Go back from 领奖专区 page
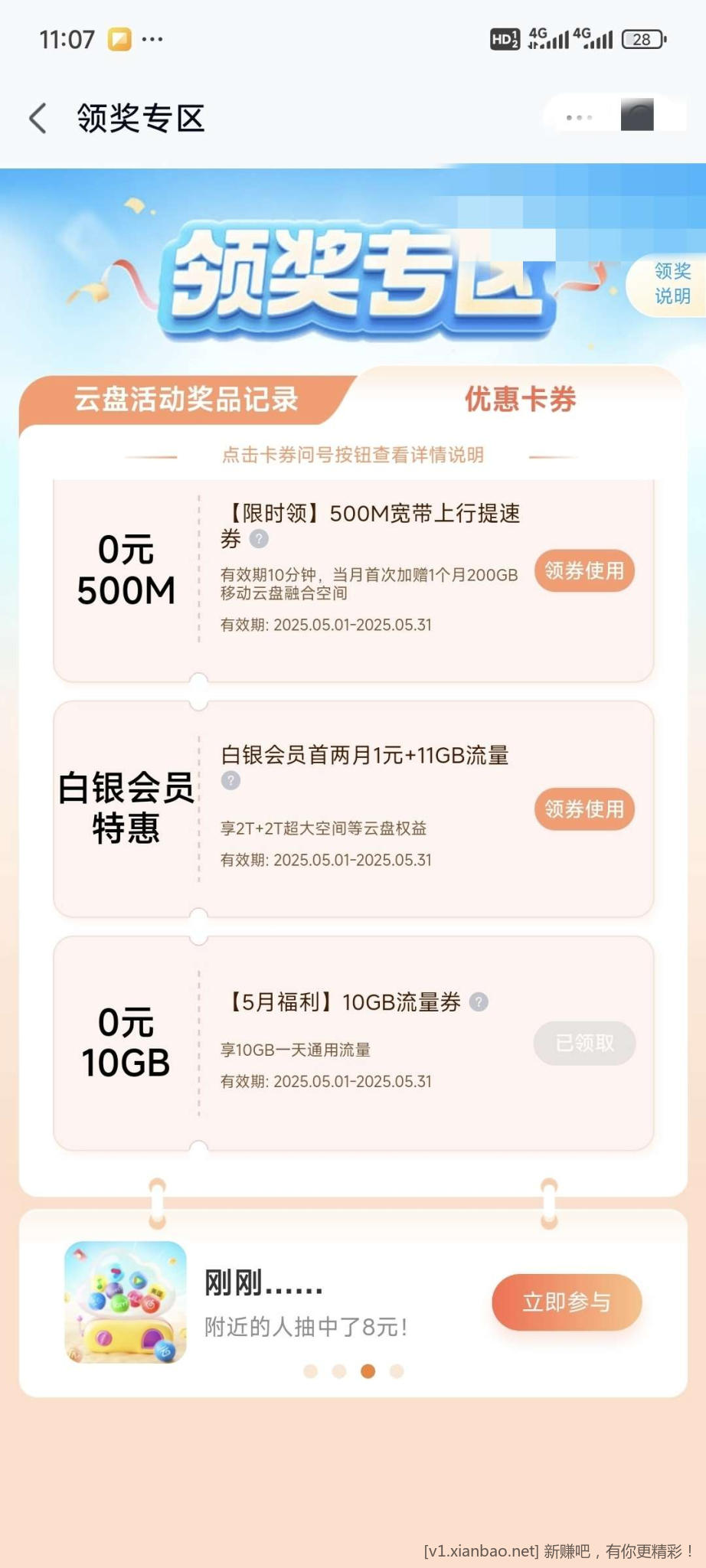 [x=38, y=119]
